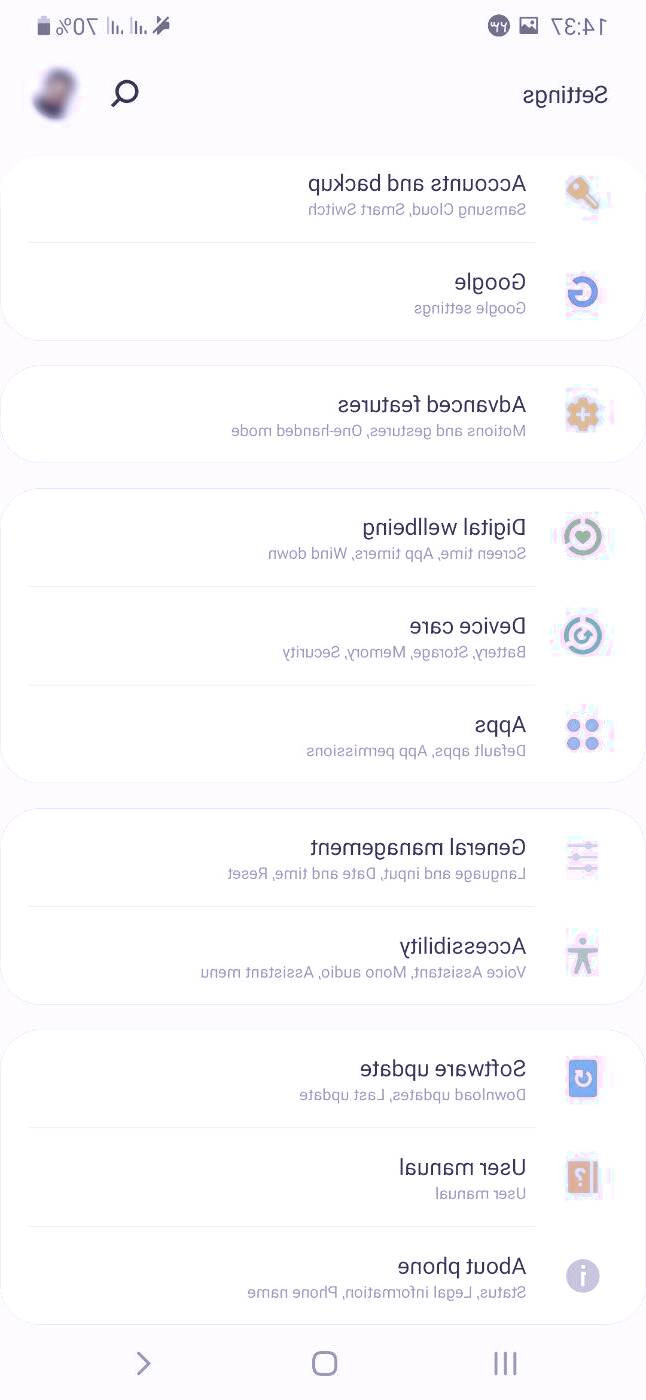Open Device care

click(466, 636)
